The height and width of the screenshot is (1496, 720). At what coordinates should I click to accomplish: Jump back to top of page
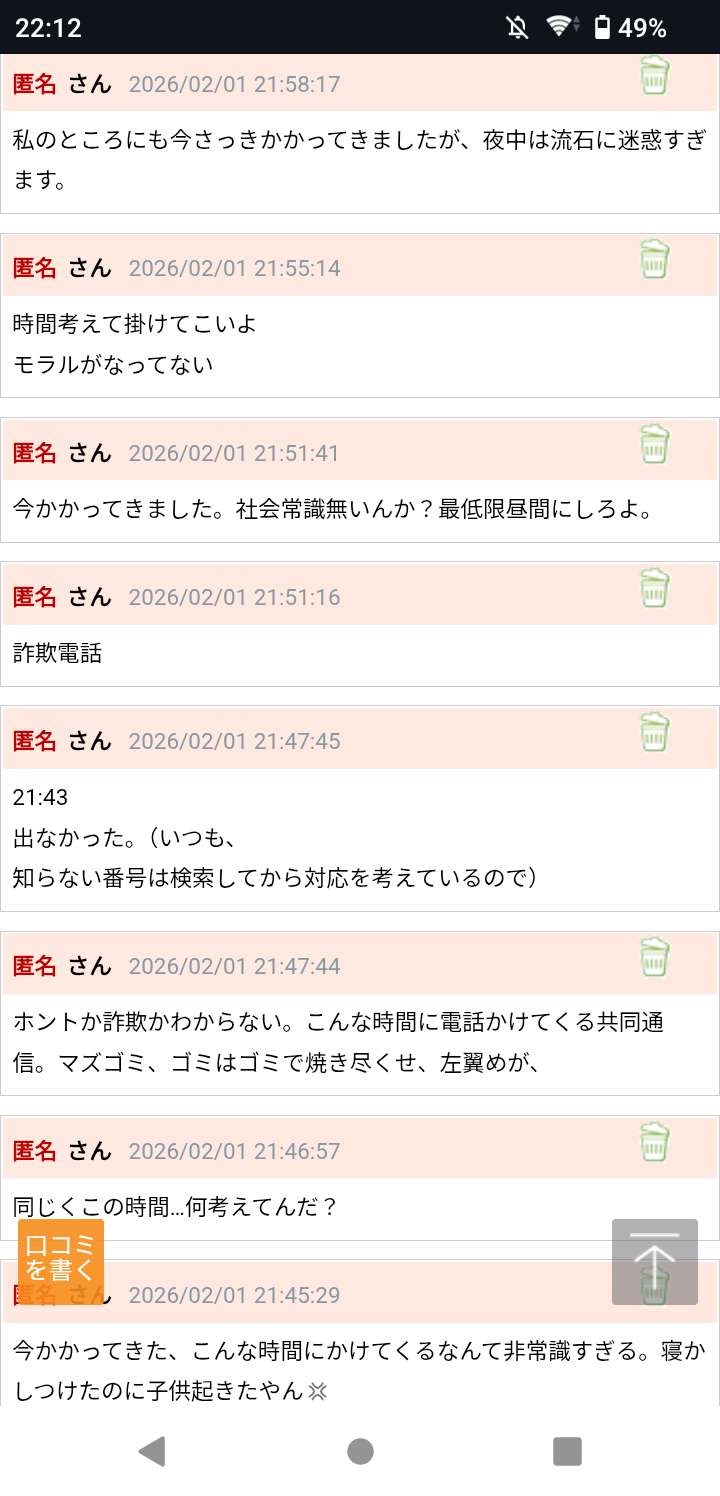click(x=654, y=1260)
